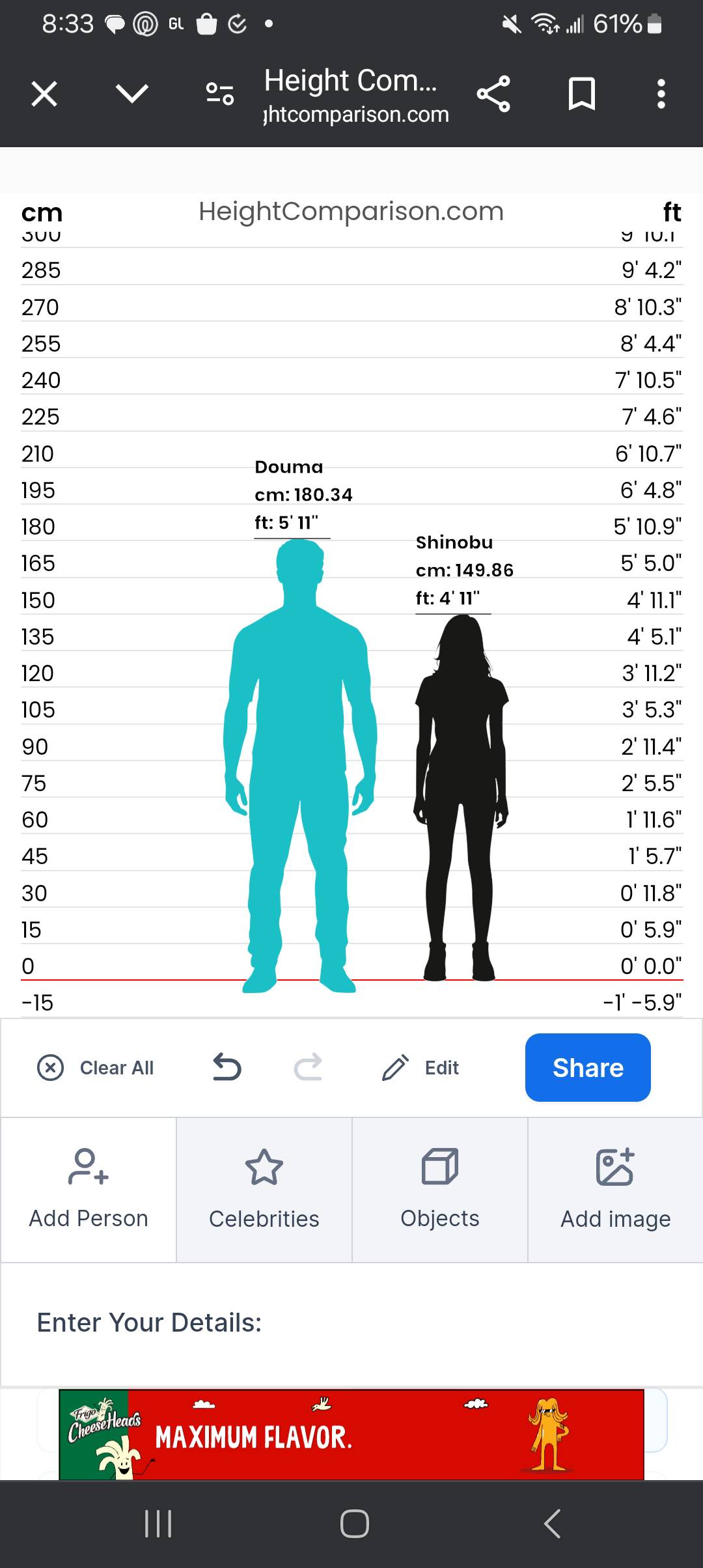Go back using the system navigation bar
The image size is (703, 1568).
coord(552,1524)
